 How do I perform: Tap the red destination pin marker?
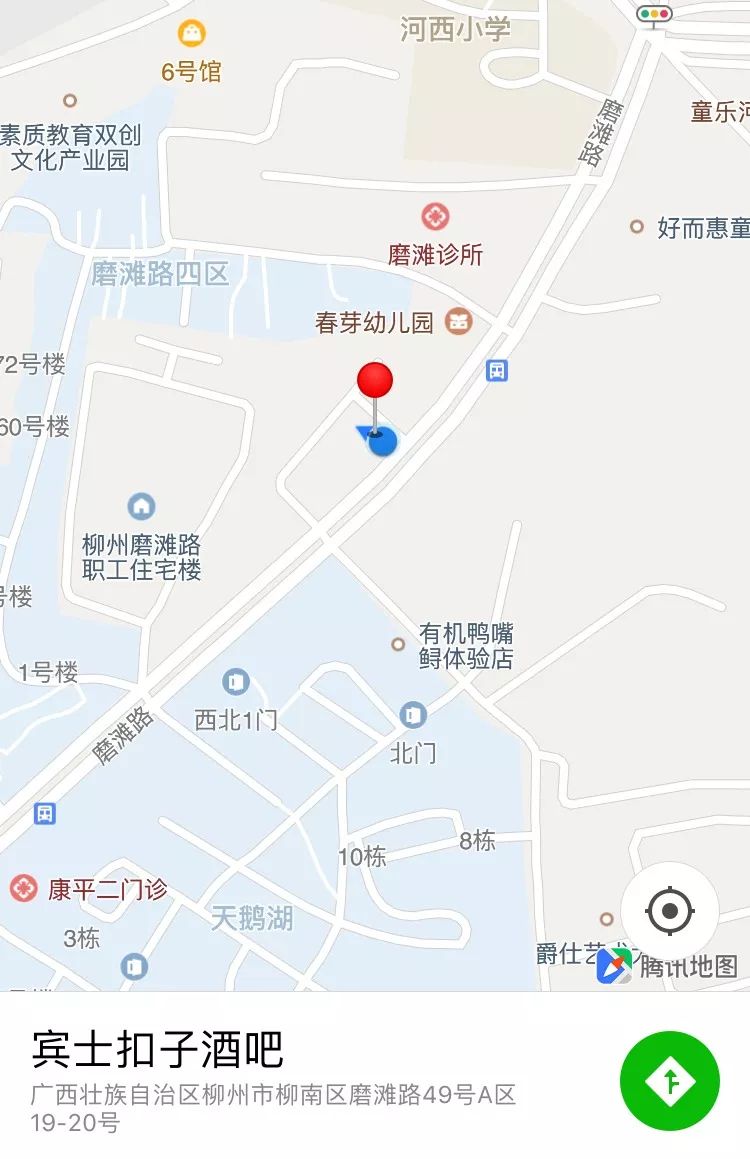(375, 382)
